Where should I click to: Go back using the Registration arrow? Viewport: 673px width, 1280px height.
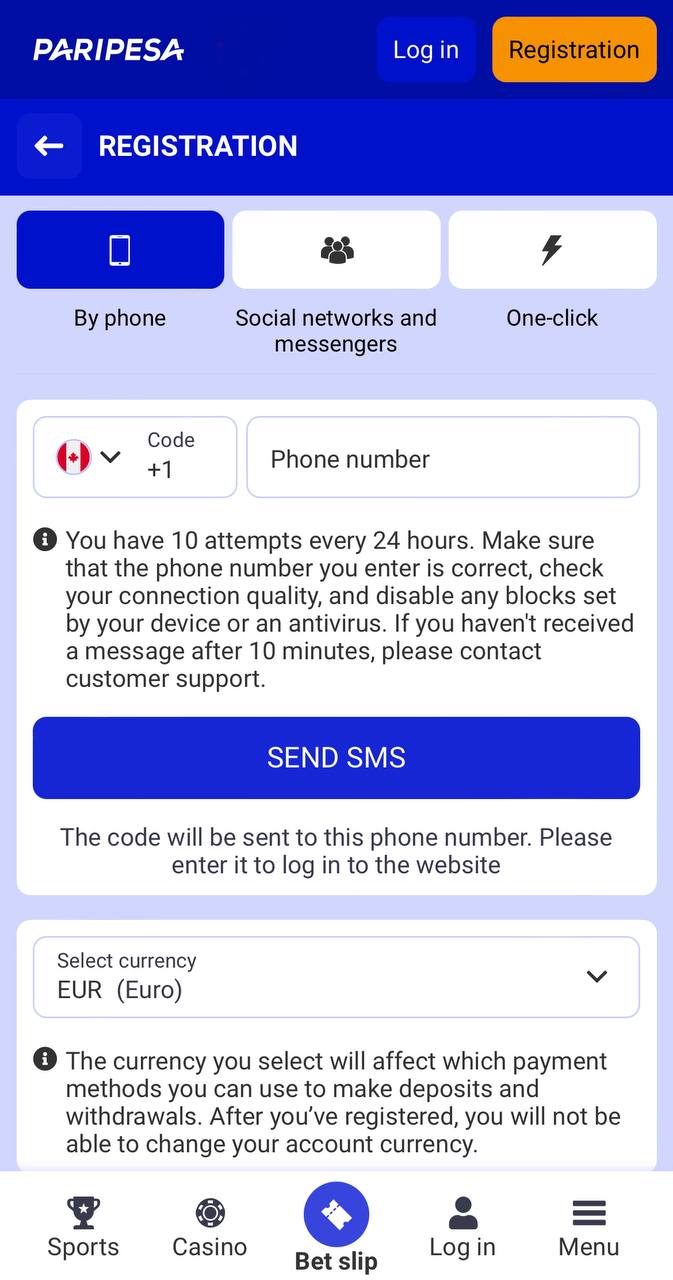coord(49,146)
